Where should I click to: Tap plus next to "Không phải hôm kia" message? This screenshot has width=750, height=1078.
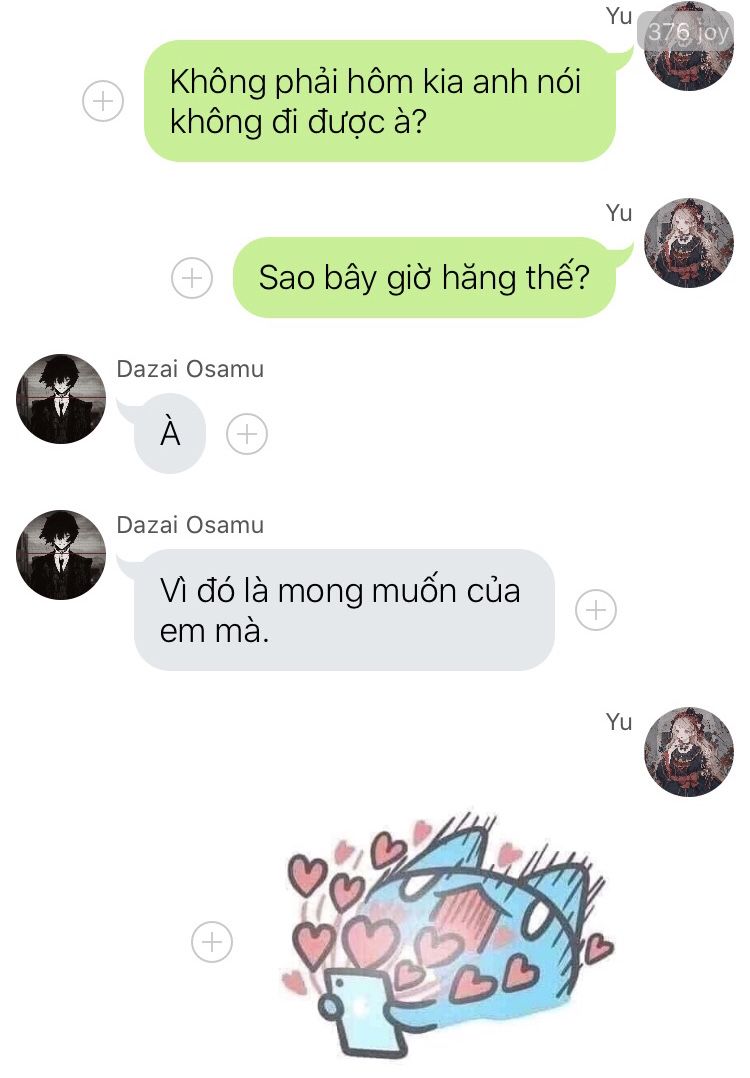coord(102,101)
